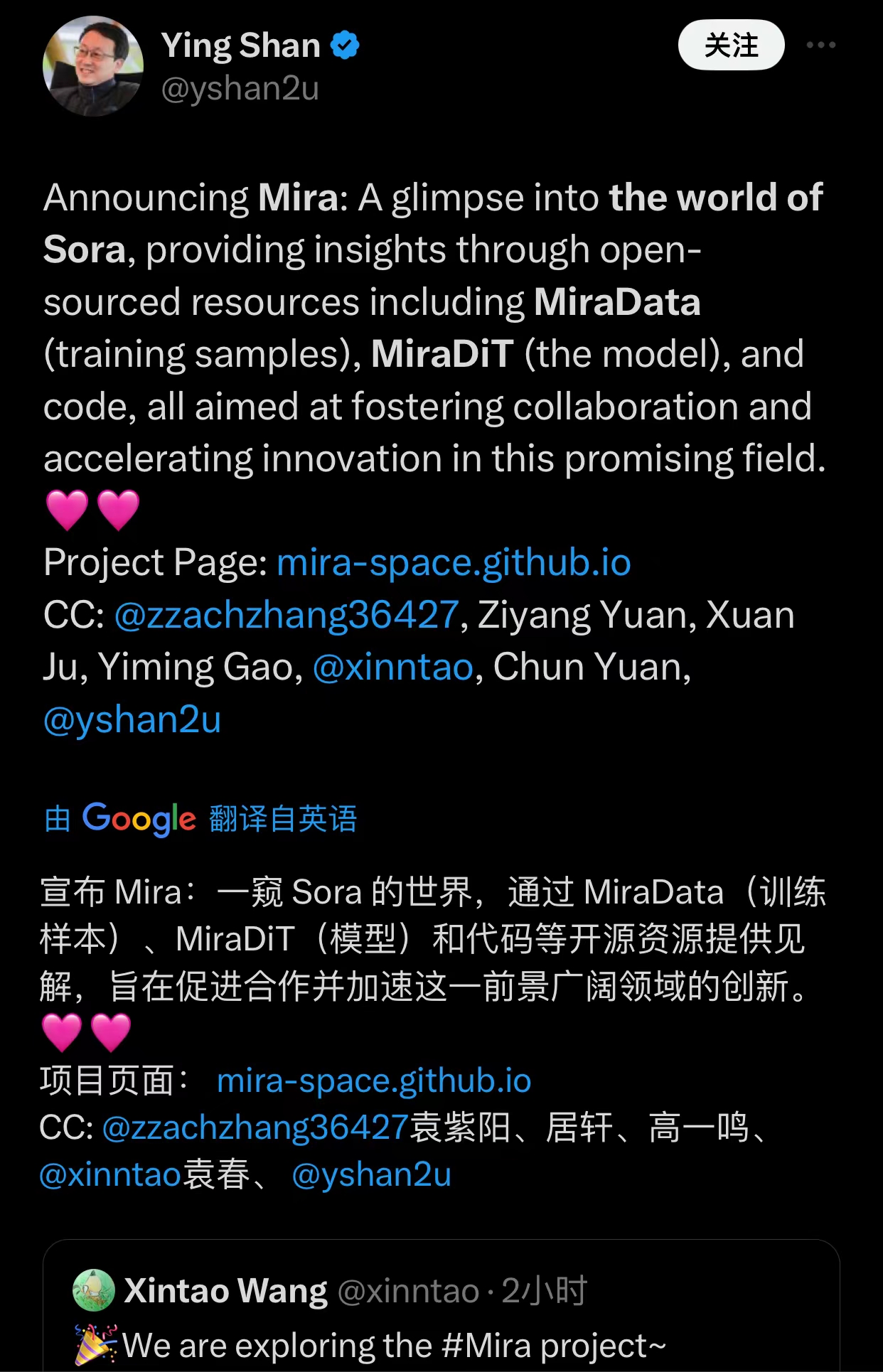Open the mira-space.github.io link in the English text
Viewport: 883px width, 1372px height.
coord(454,562)
